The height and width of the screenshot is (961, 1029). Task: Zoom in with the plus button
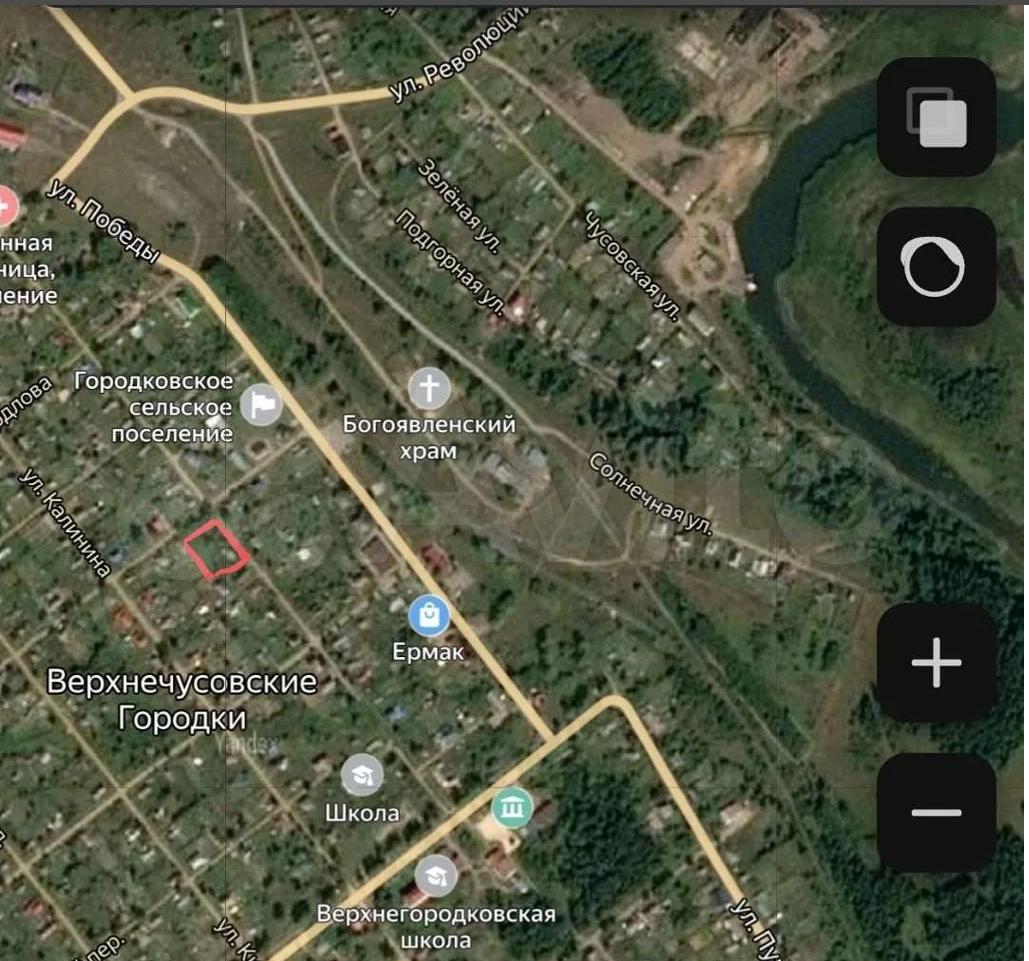tap(936, 662)
